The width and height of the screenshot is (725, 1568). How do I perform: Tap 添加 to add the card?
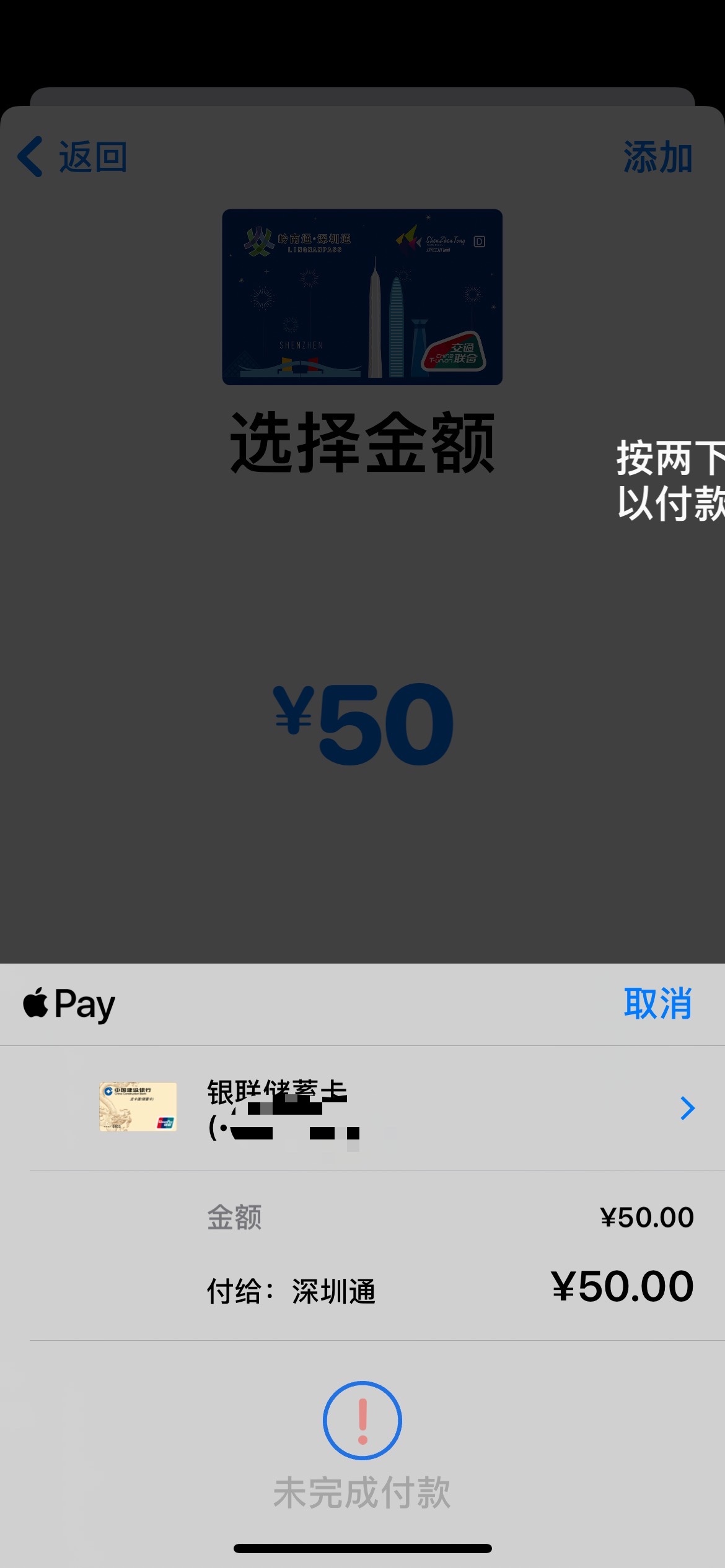(x=657, y=157)
